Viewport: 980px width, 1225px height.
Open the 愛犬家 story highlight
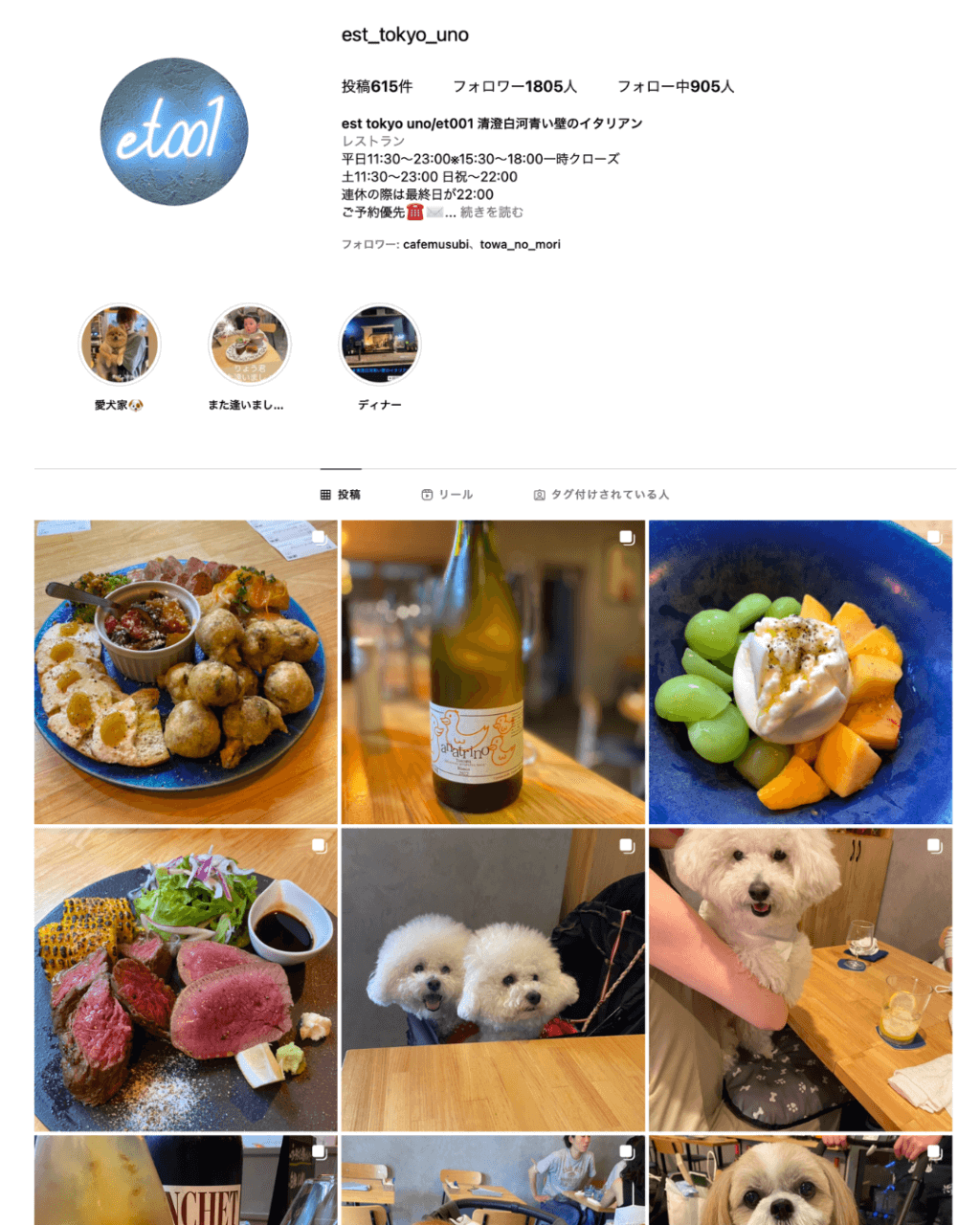point(120,345)
